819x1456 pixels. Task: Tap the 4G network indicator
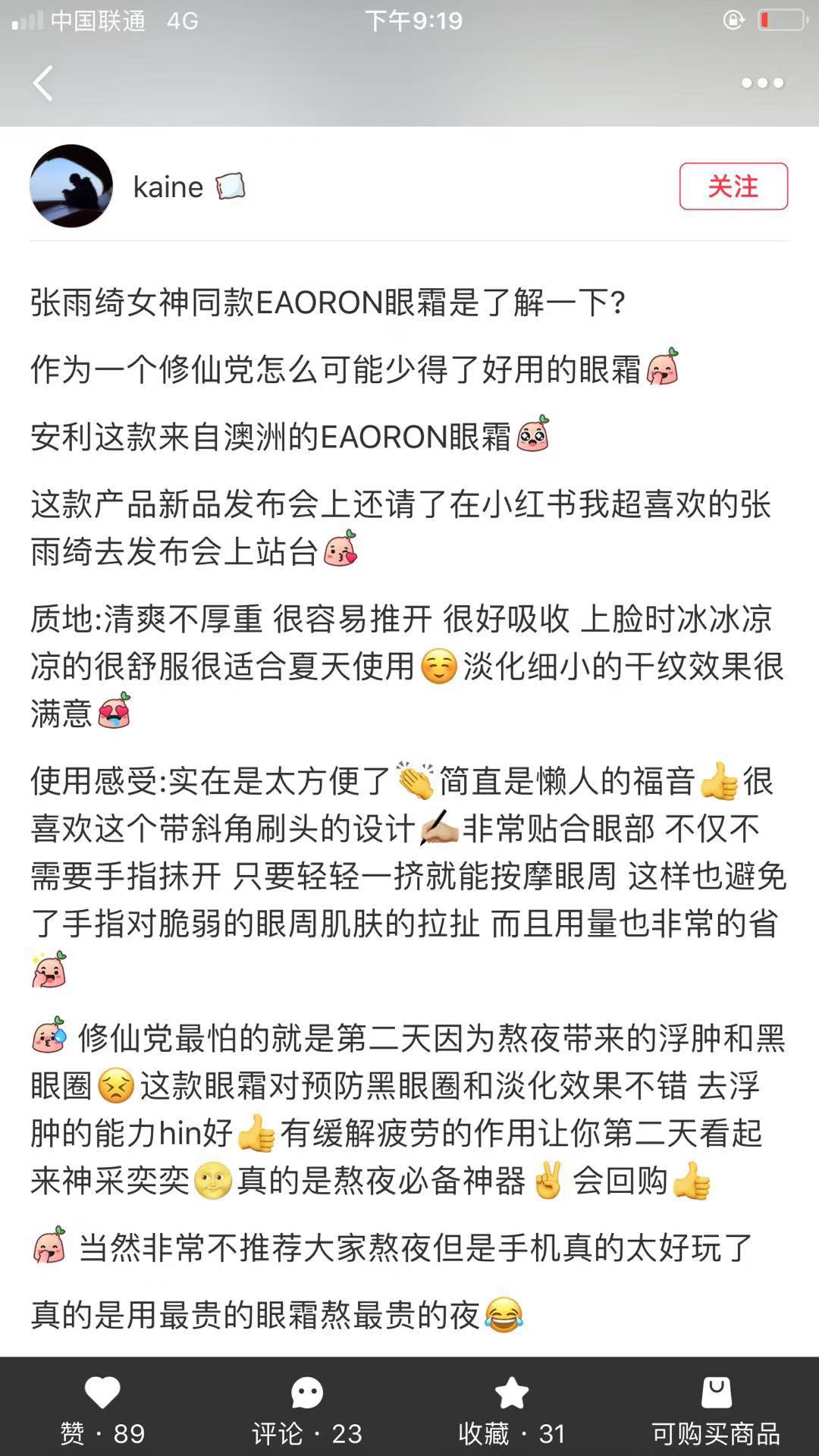click(180, 21)
